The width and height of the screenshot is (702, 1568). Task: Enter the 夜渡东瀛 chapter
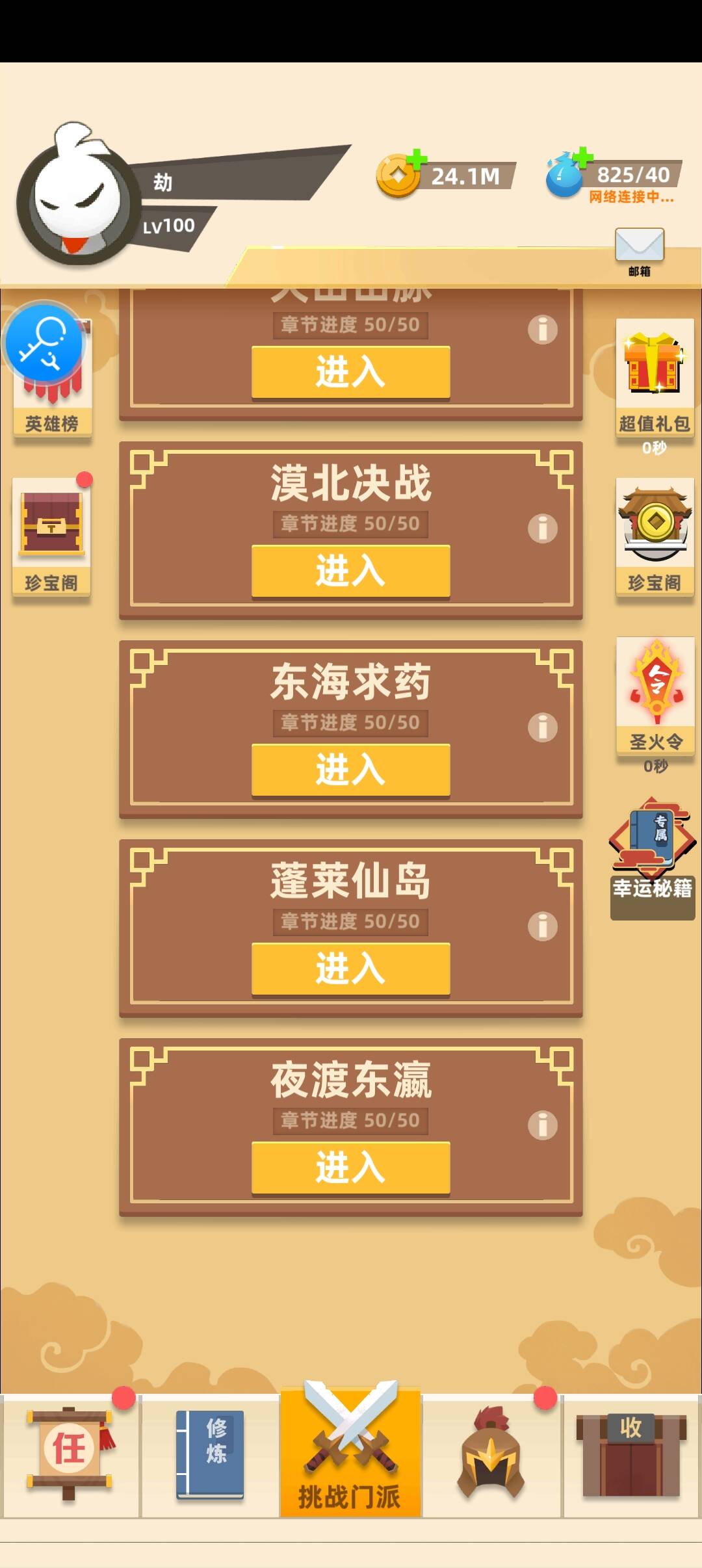(x=350, y=1168)
